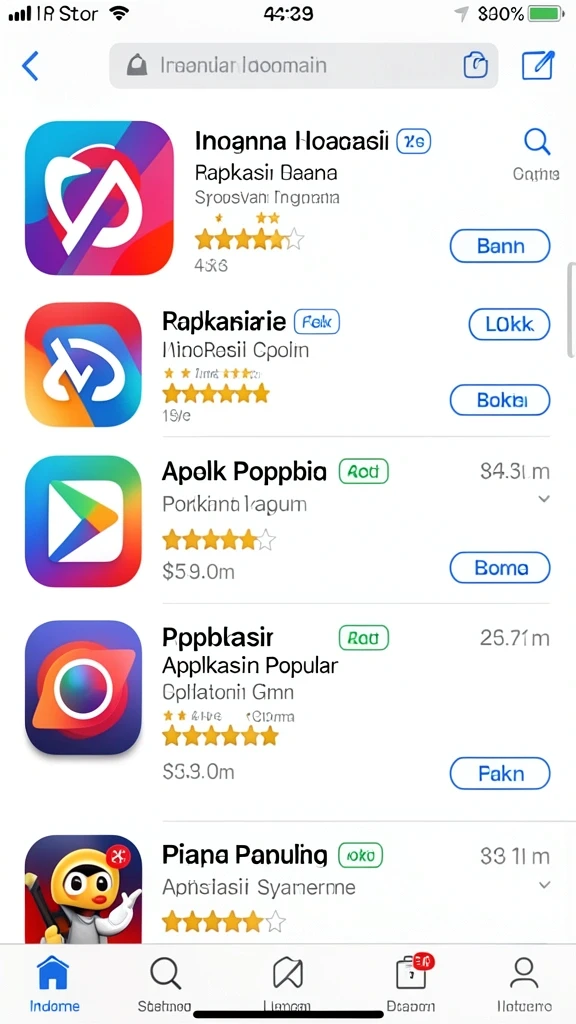This screenshot has height=1024, width=576.
Task: Open the Apolk Poppbia app icon
Action: [83, 521]
